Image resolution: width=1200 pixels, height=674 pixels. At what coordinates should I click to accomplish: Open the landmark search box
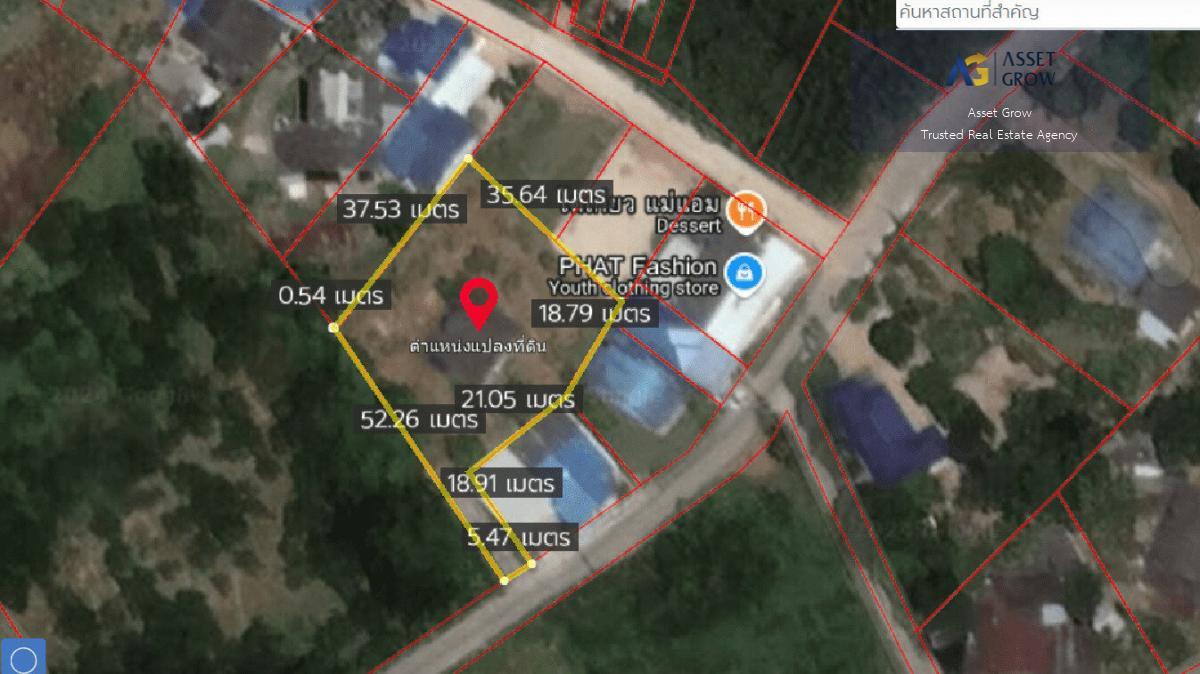1045,13
